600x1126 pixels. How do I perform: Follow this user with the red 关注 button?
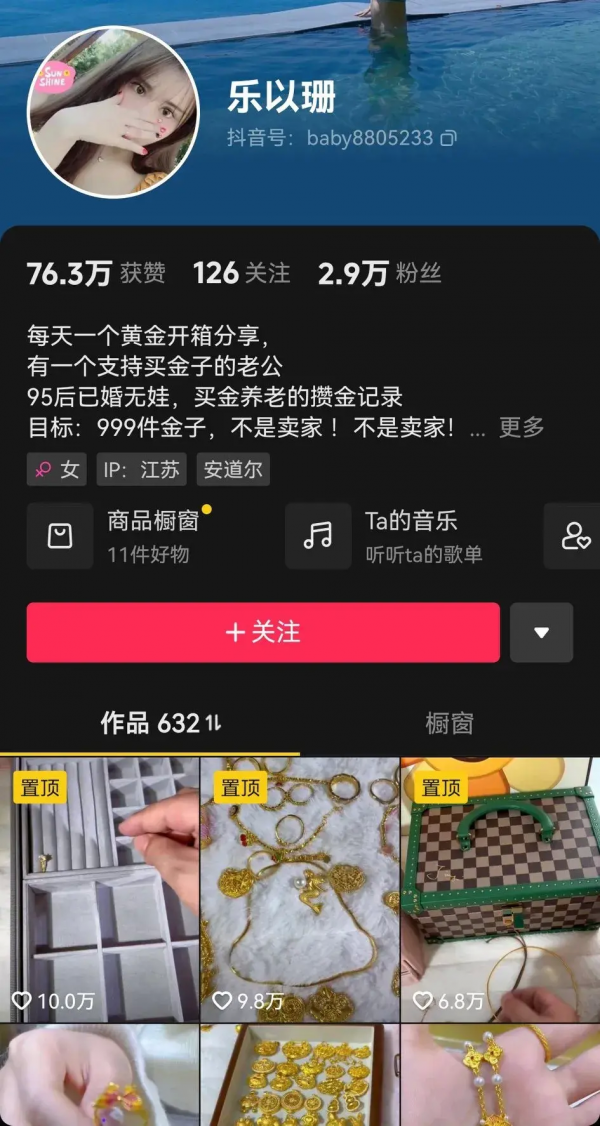pyautogui.click(x=263, y=632)
